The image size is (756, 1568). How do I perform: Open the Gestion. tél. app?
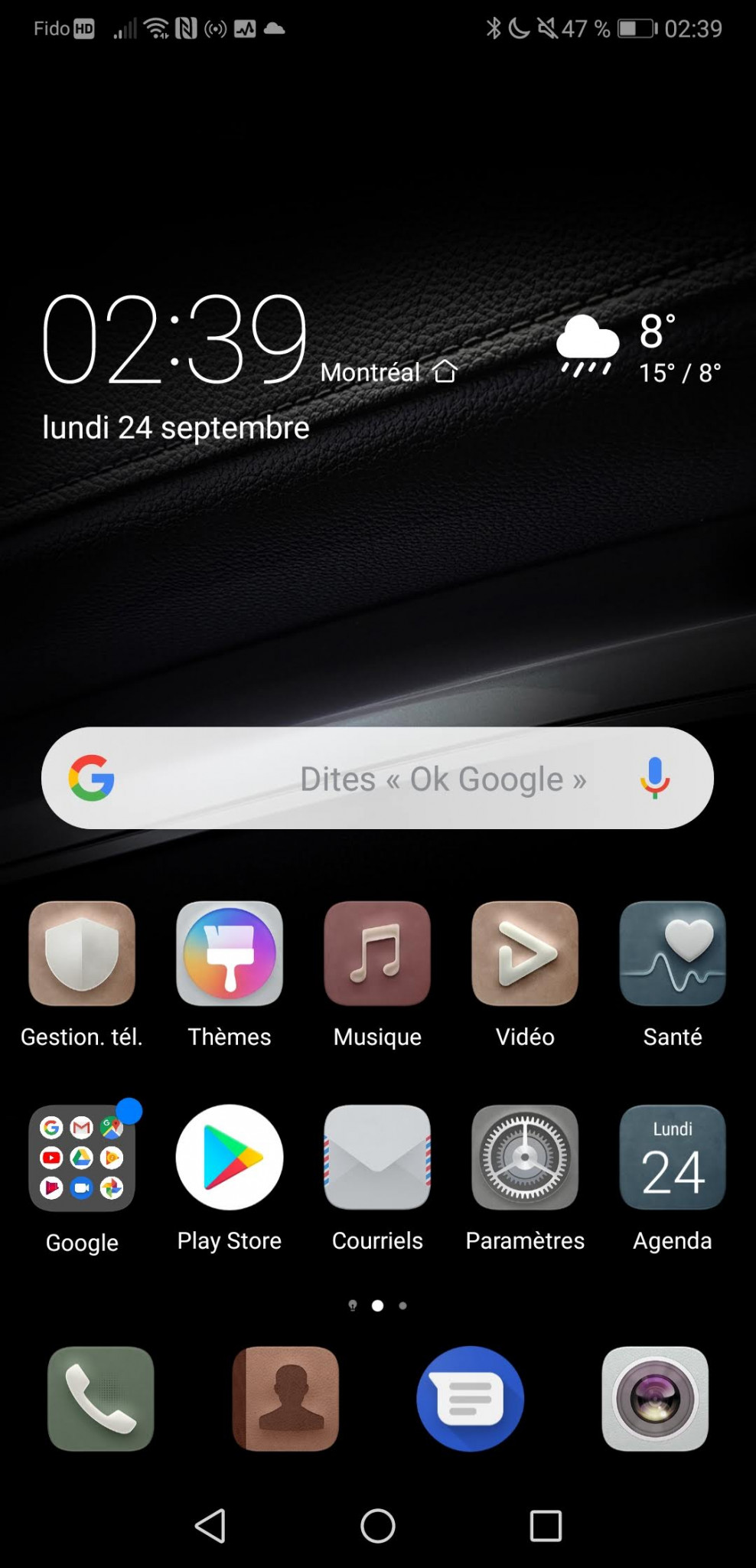(82, 953)
